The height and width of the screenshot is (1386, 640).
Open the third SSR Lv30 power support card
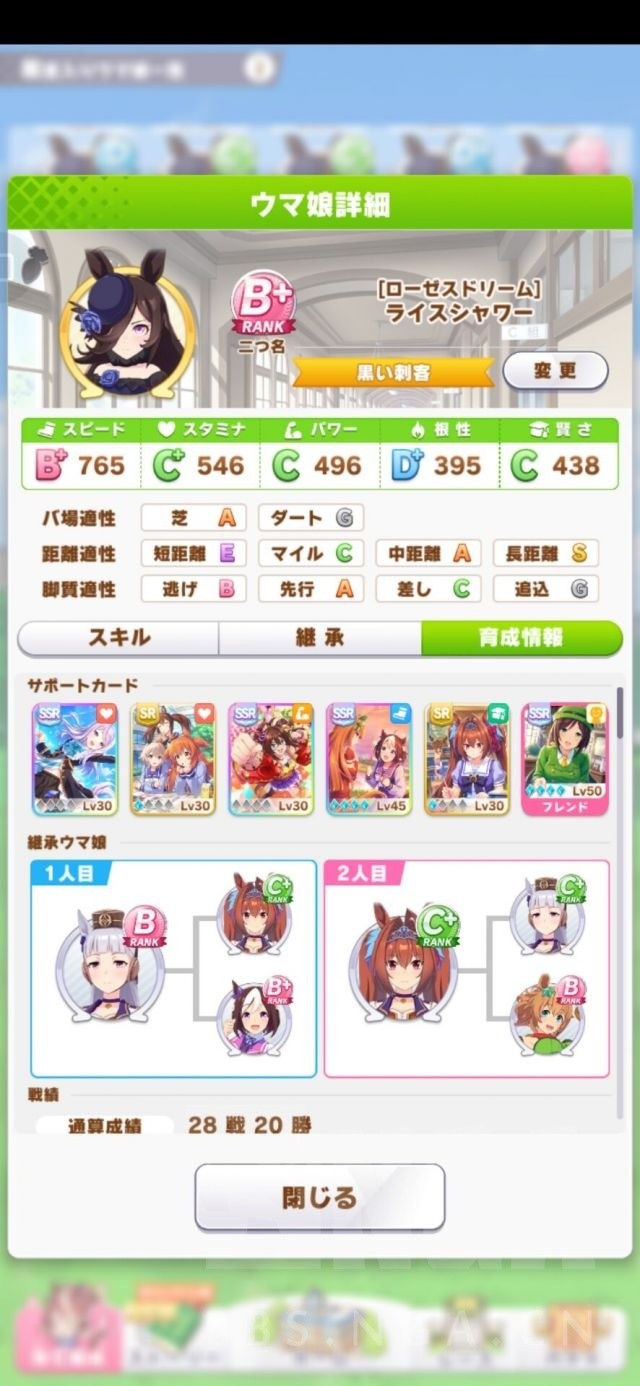point(270,758)
